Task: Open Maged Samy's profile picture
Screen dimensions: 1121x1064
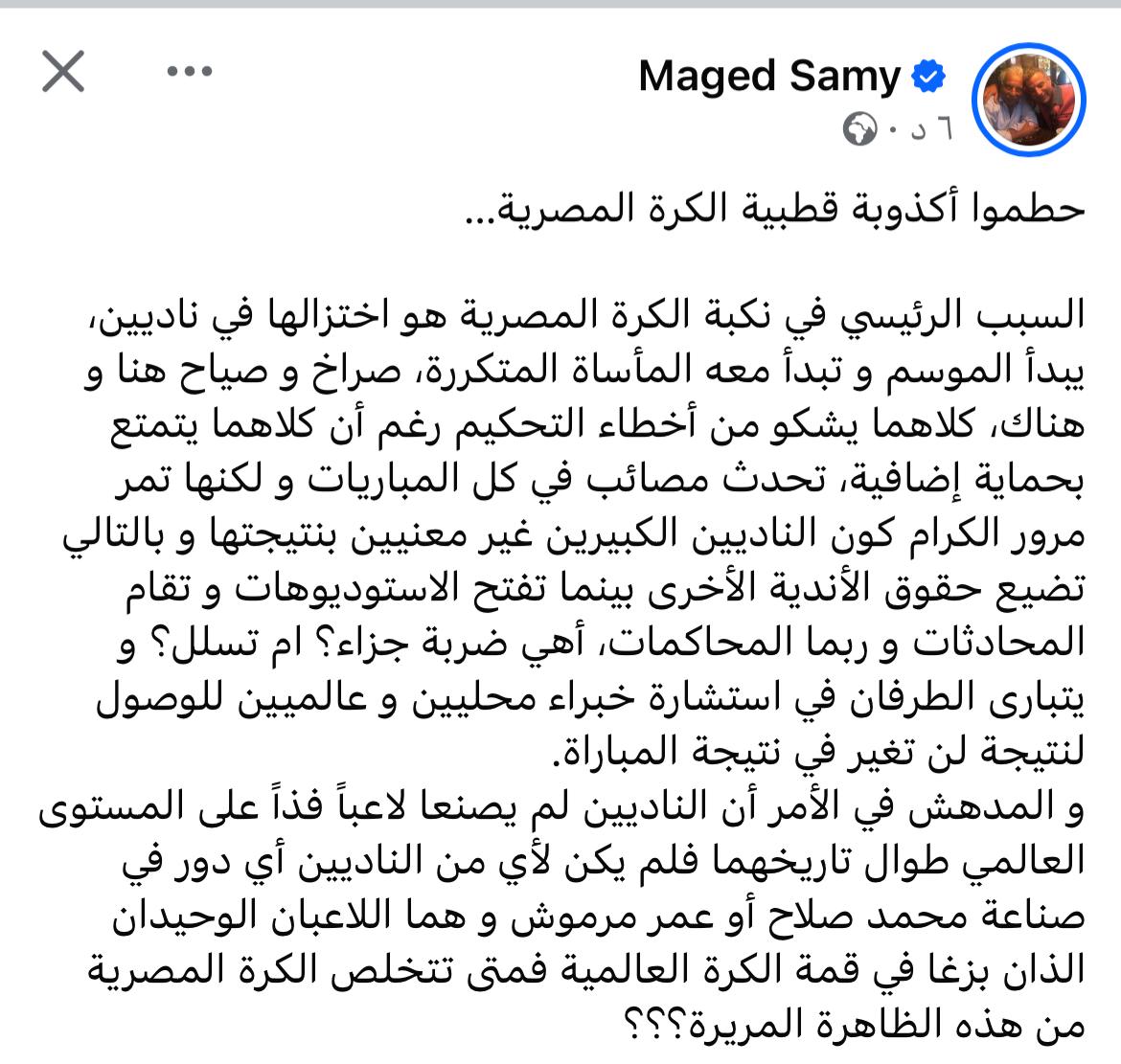Action: pos(1028,100)
